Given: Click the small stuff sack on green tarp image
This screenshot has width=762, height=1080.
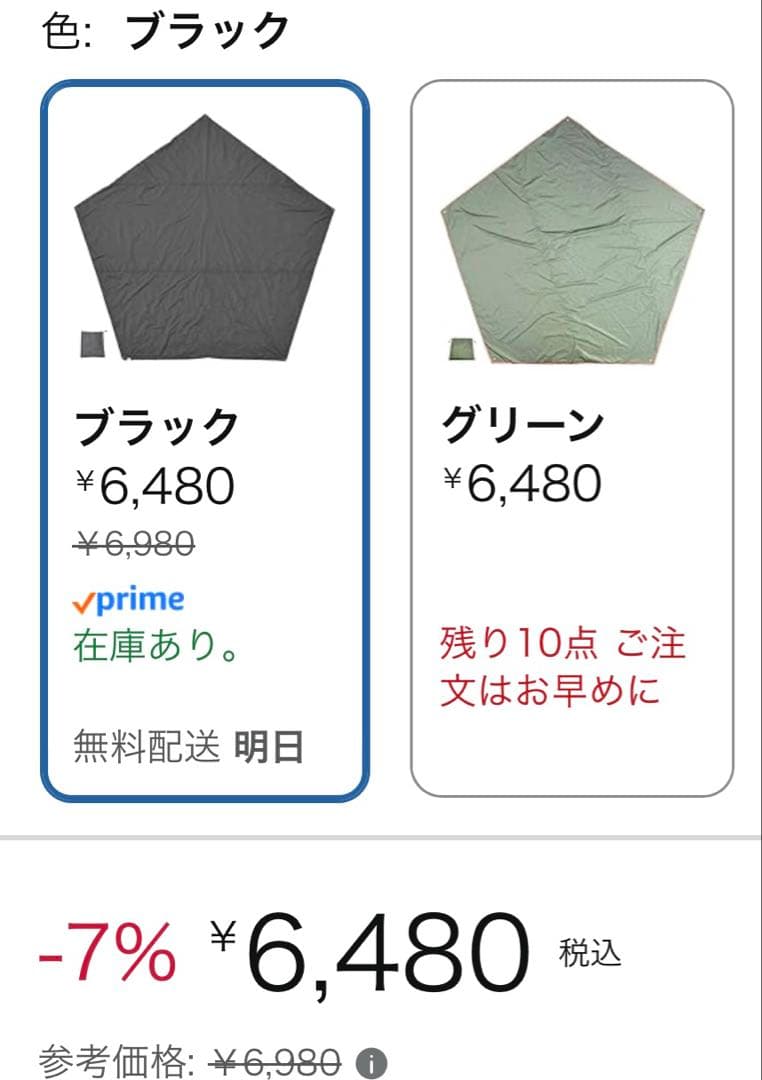Looking at the screenshot, I should tap(460, 351).
